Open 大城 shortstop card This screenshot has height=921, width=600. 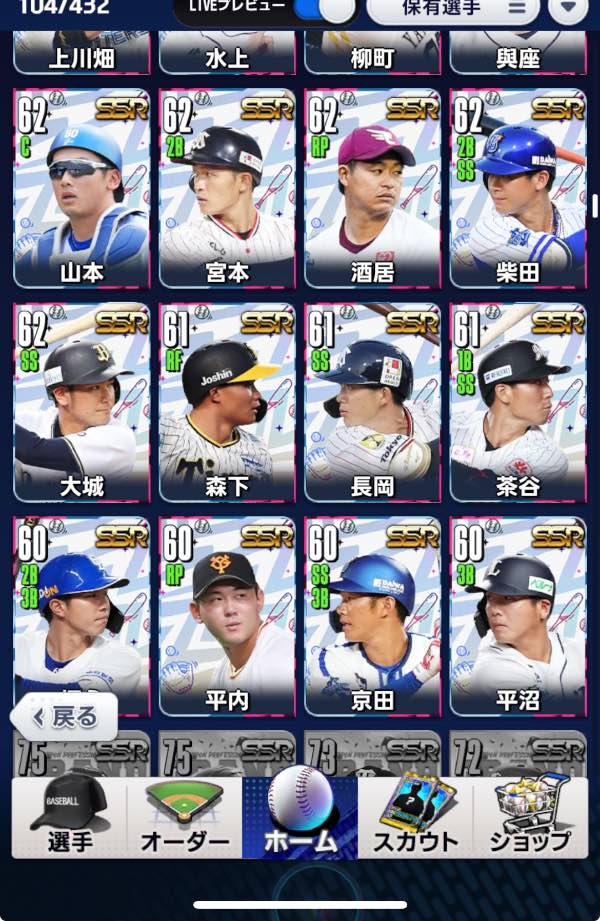click(82, 402)
